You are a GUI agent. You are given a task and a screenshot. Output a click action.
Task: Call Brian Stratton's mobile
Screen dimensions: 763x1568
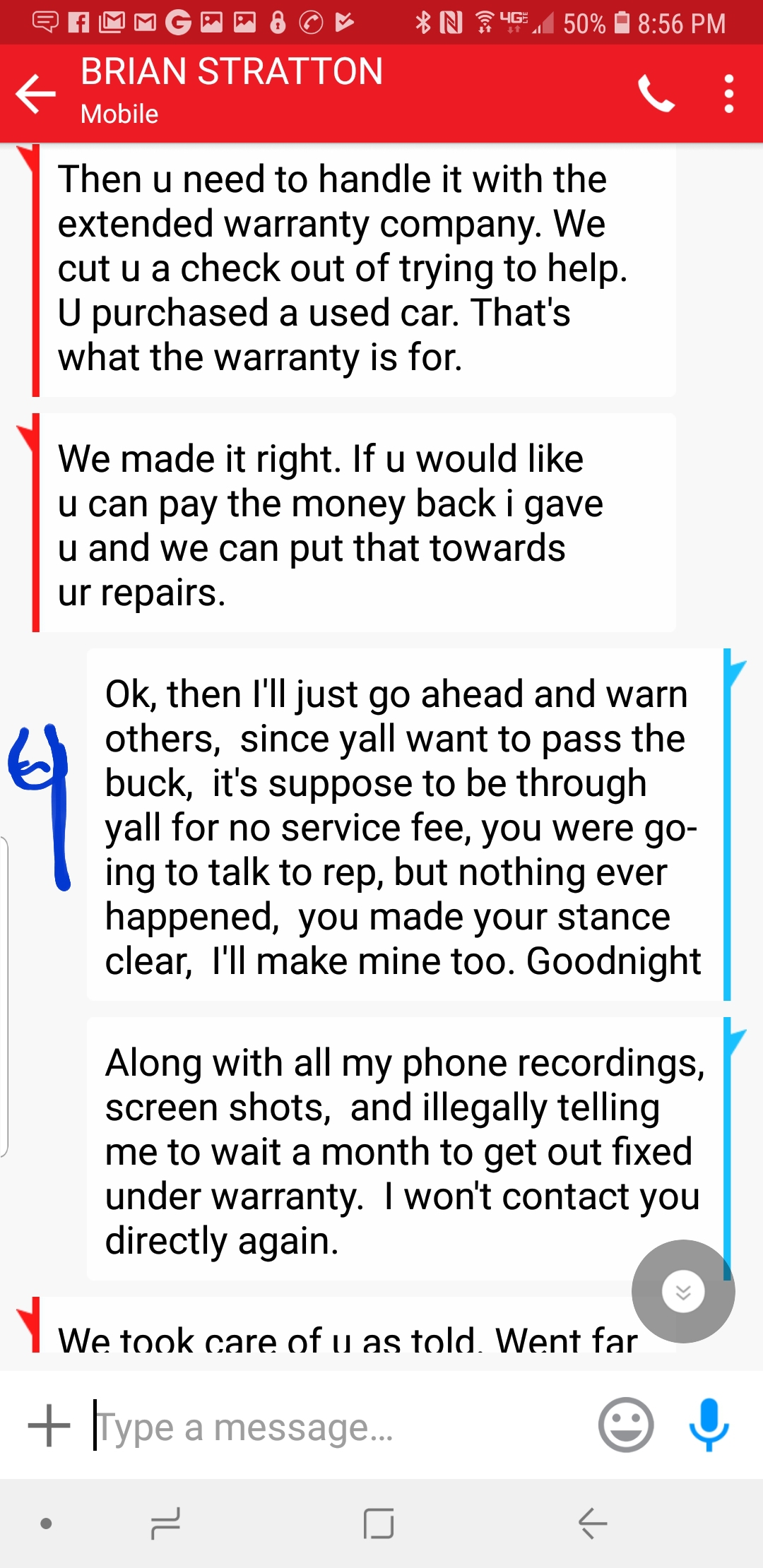(656, 93)
